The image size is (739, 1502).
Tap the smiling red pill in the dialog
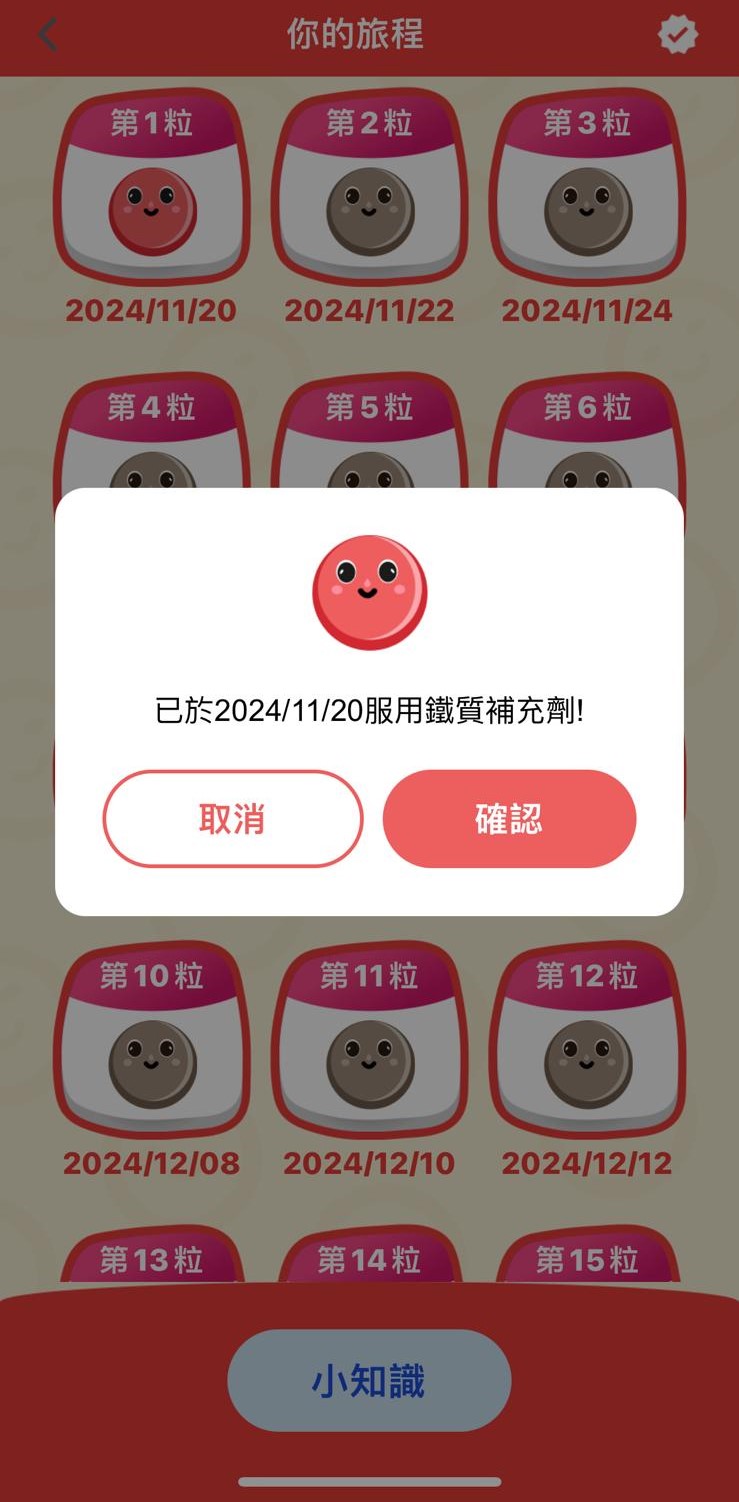369,592
